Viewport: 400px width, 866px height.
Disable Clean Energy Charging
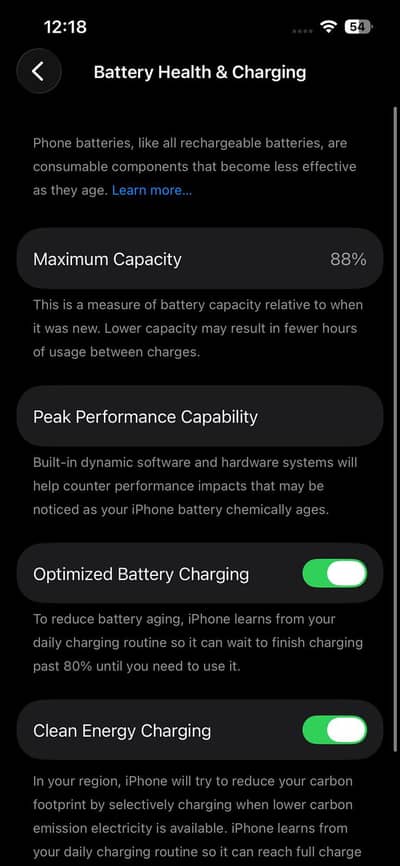coord(334,730)
